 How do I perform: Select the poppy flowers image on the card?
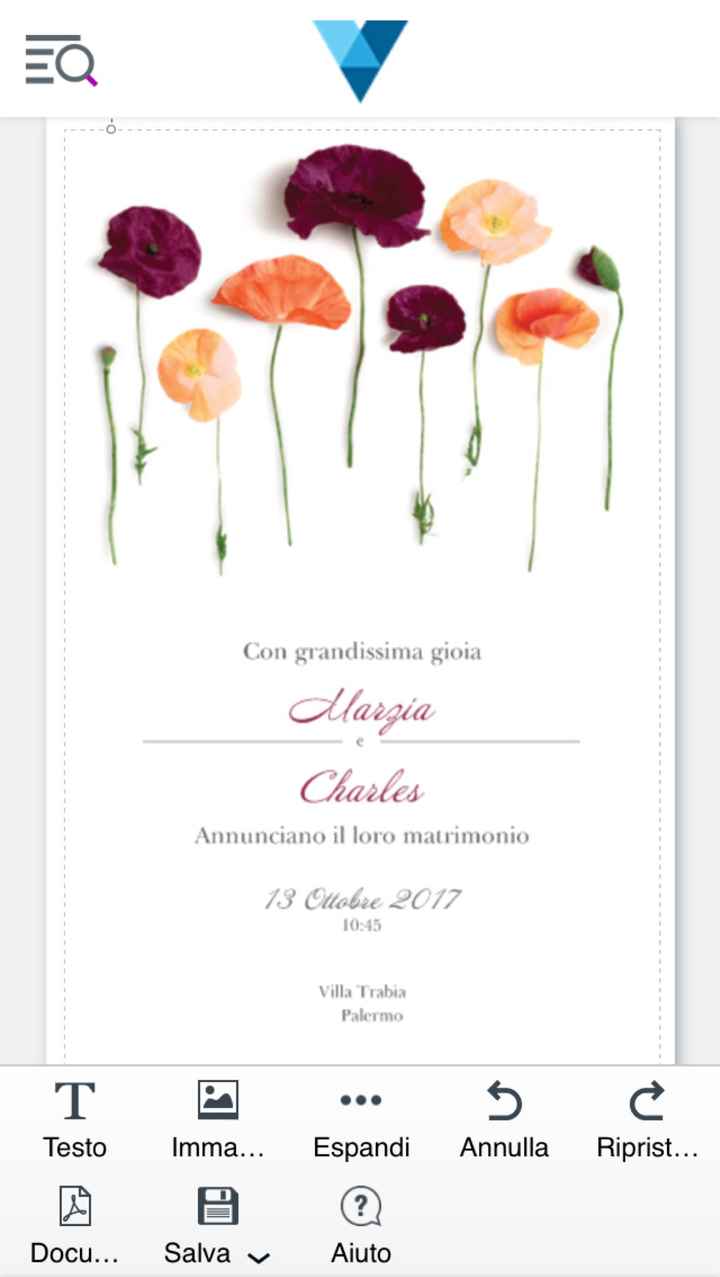360,350
